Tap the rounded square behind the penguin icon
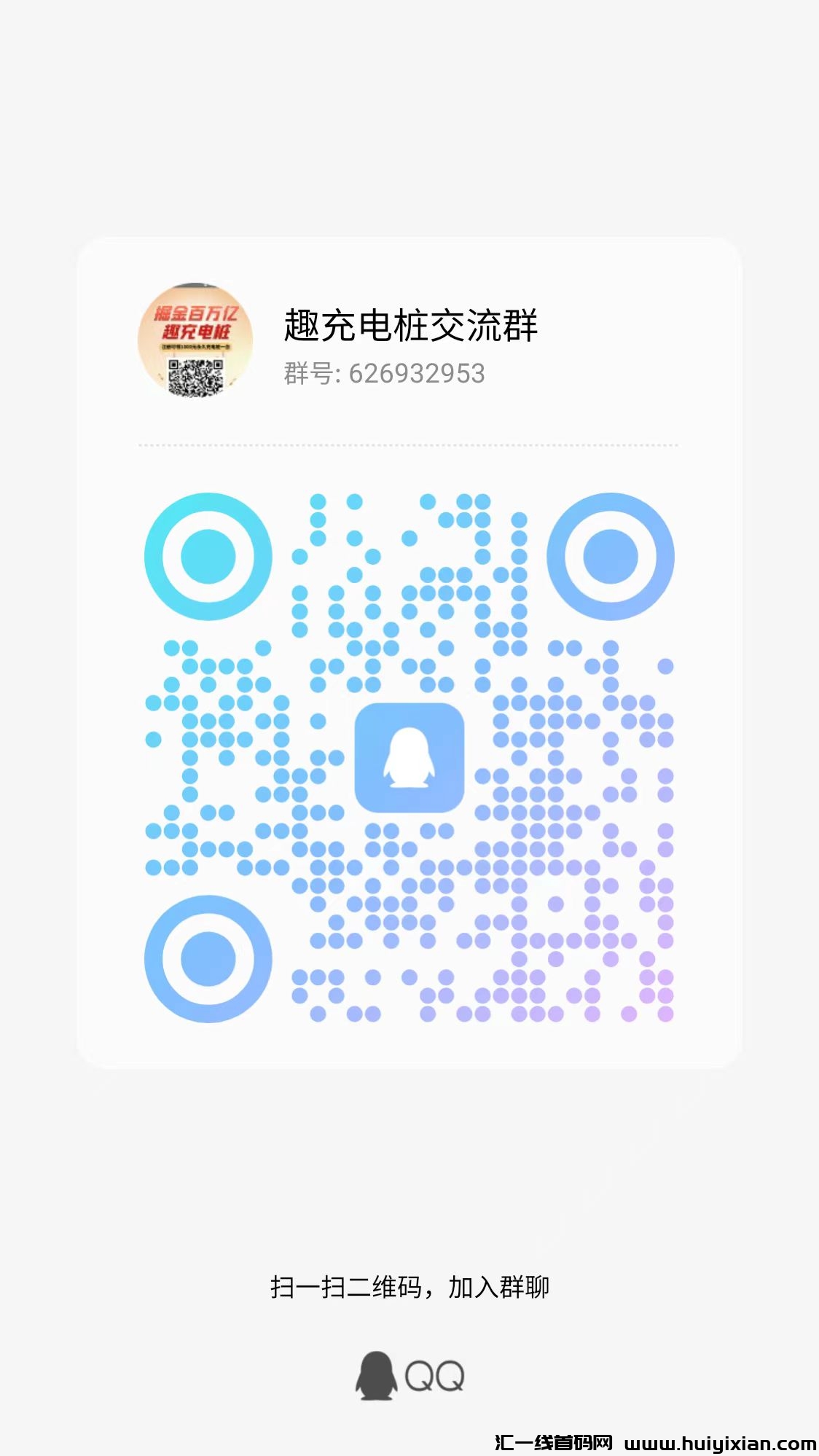 (409, 758)
